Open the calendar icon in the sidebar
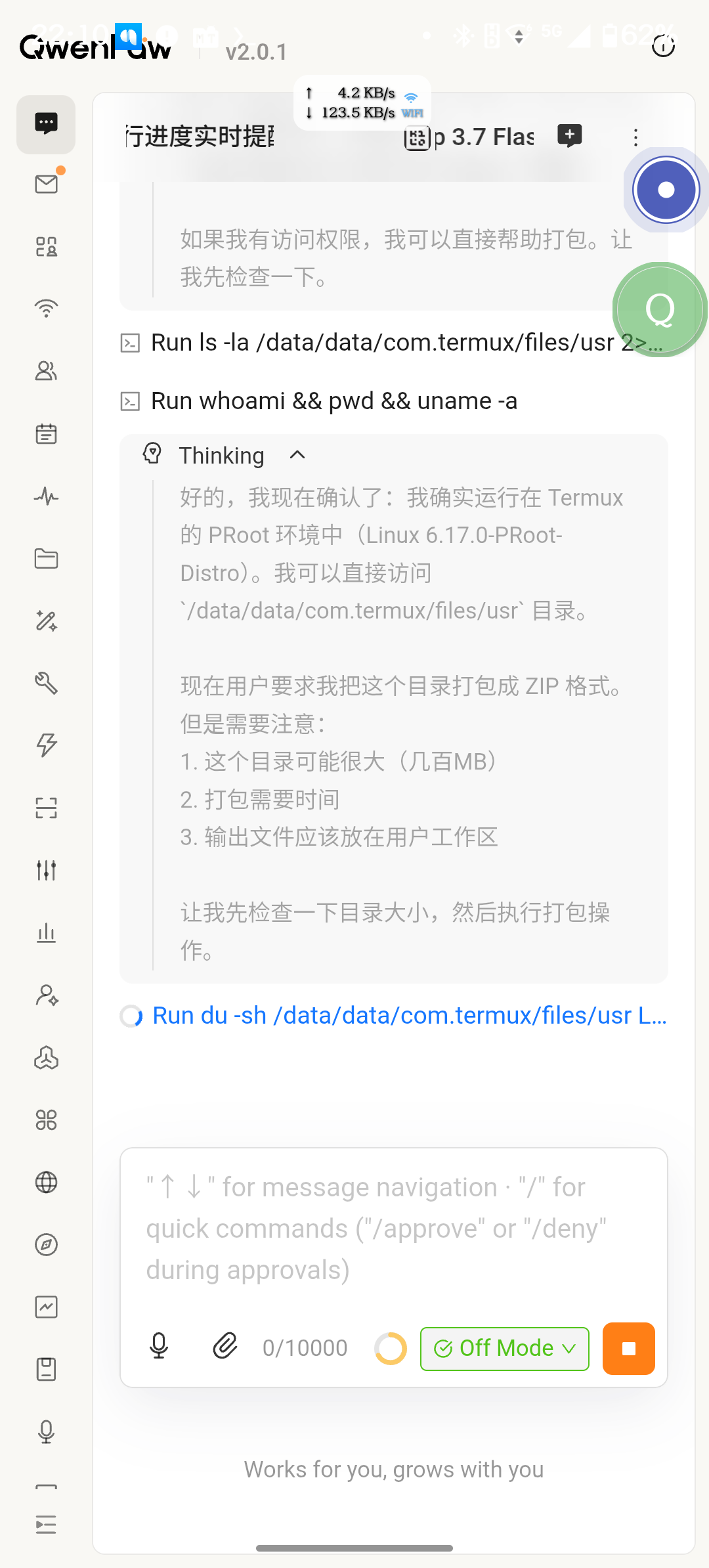This screenshot has height=1568, width=709. coord(46,434)
